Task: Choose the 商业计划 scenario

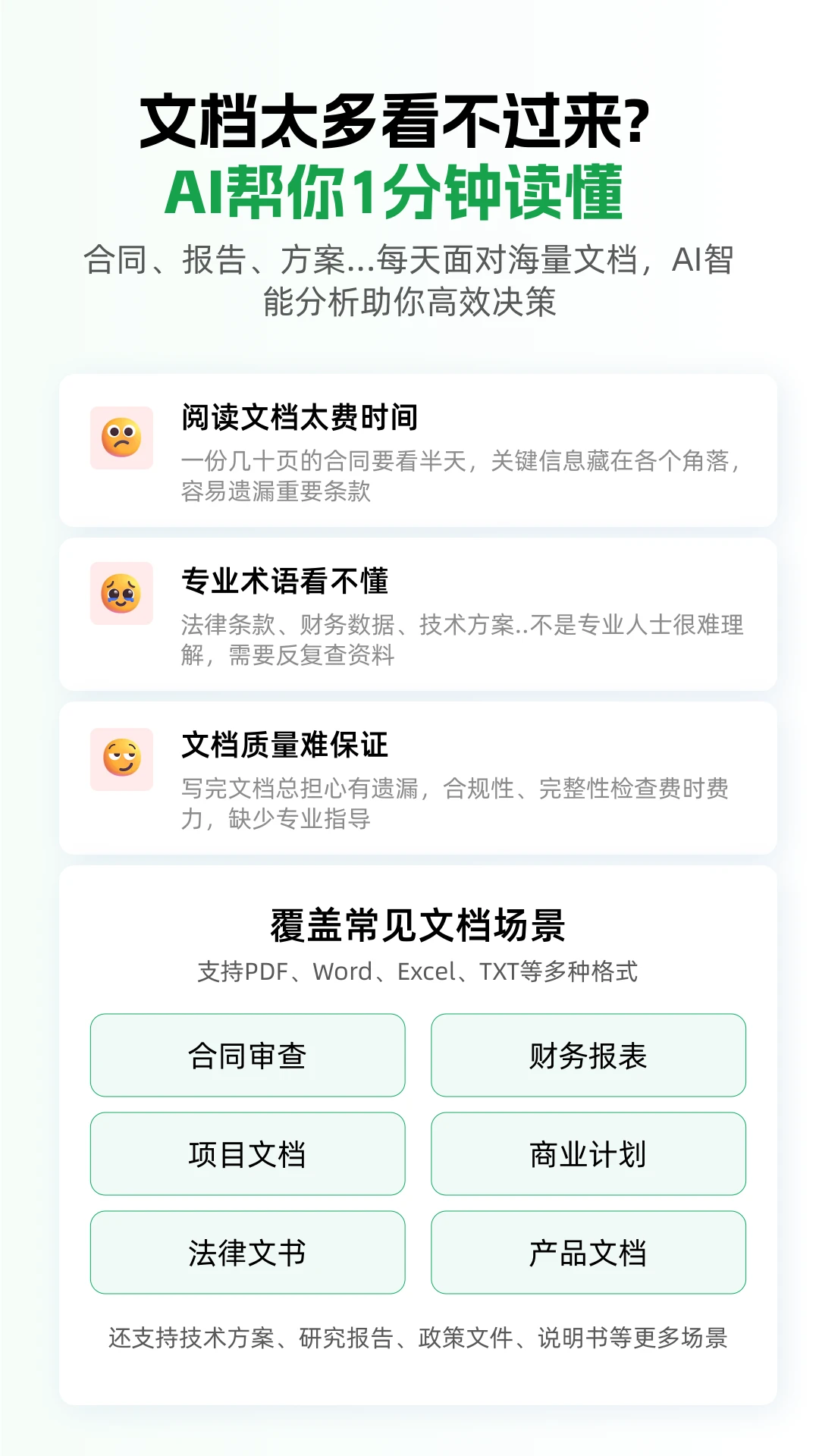Action: click(x=588, y=1154)
